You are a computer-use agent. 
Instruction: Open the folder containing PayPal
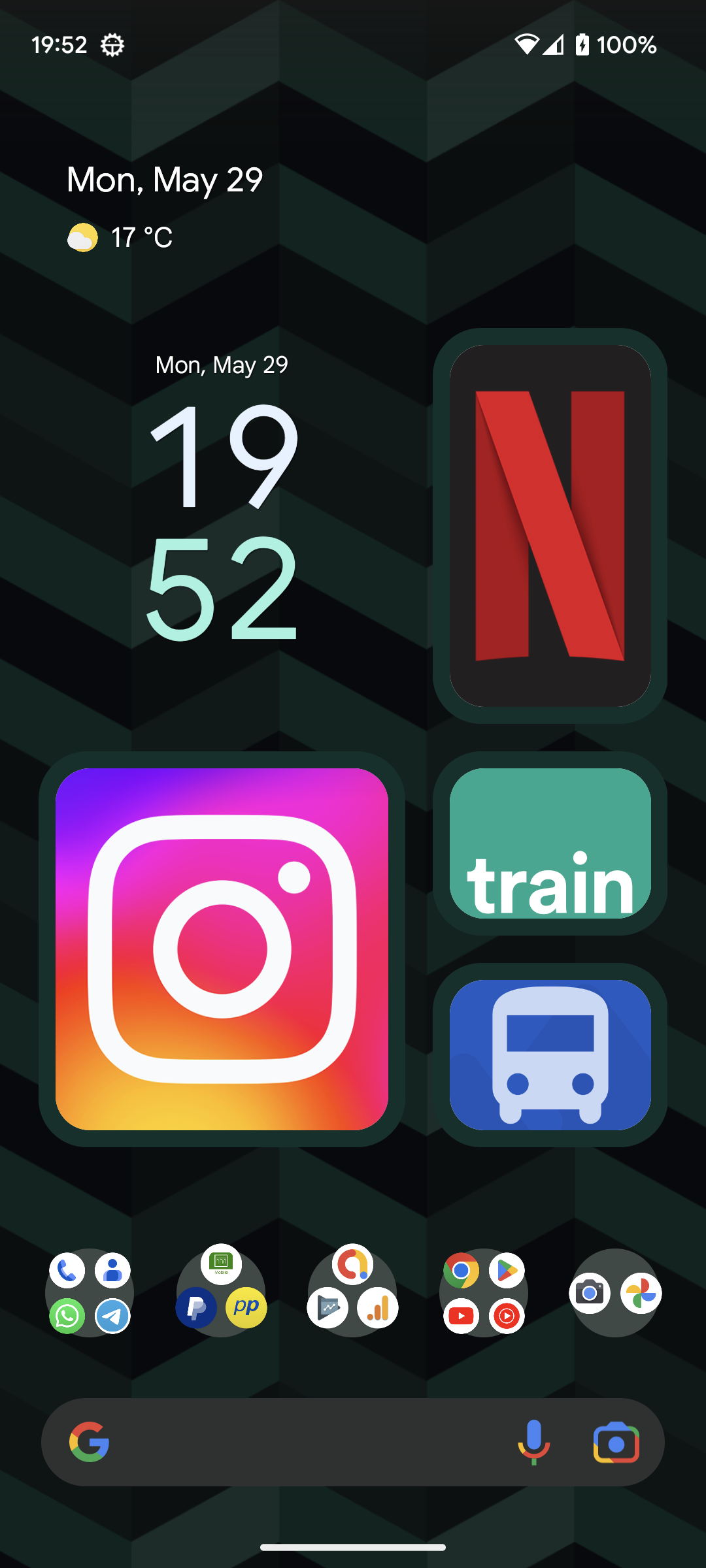[221, 1293]
